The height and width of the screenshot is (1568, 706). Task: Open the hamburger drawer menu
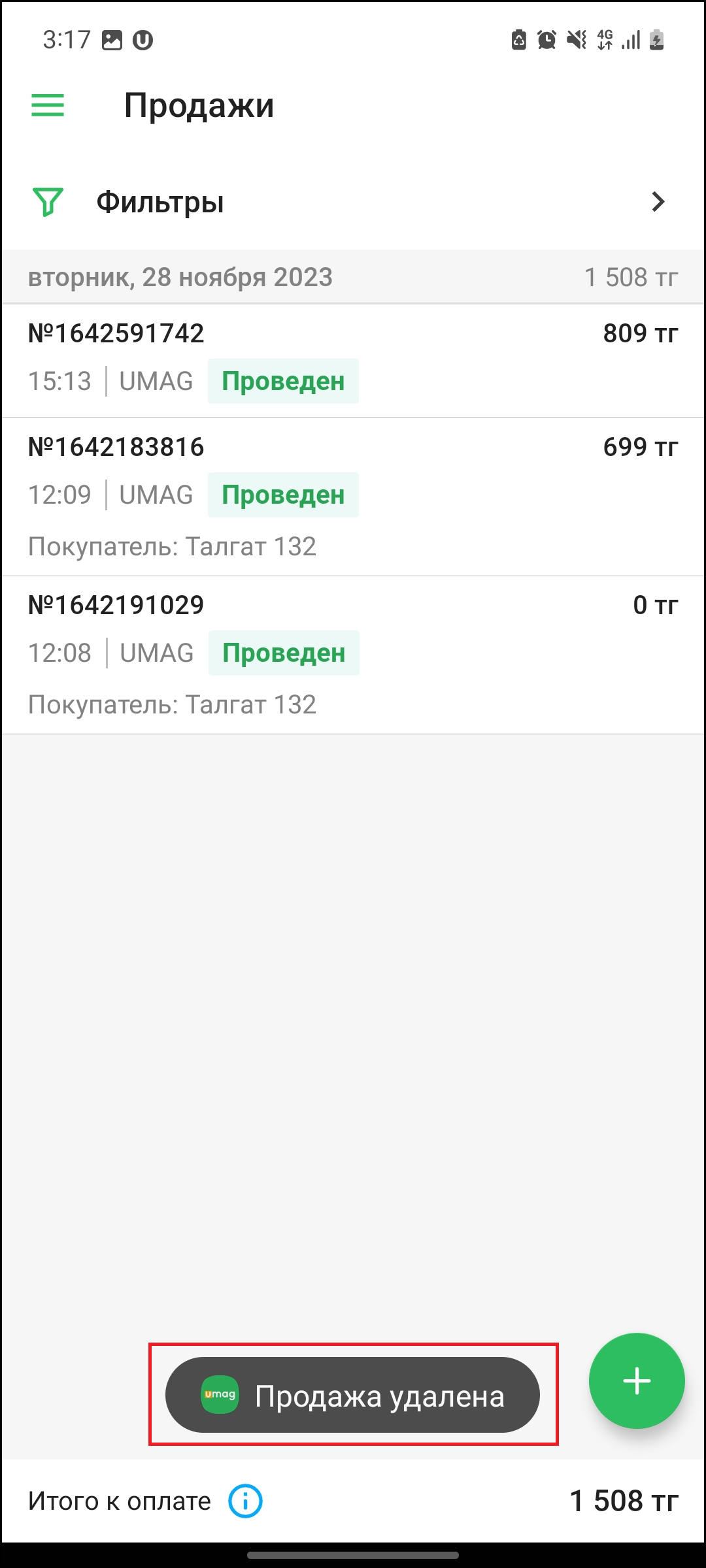tap(48, 105)
